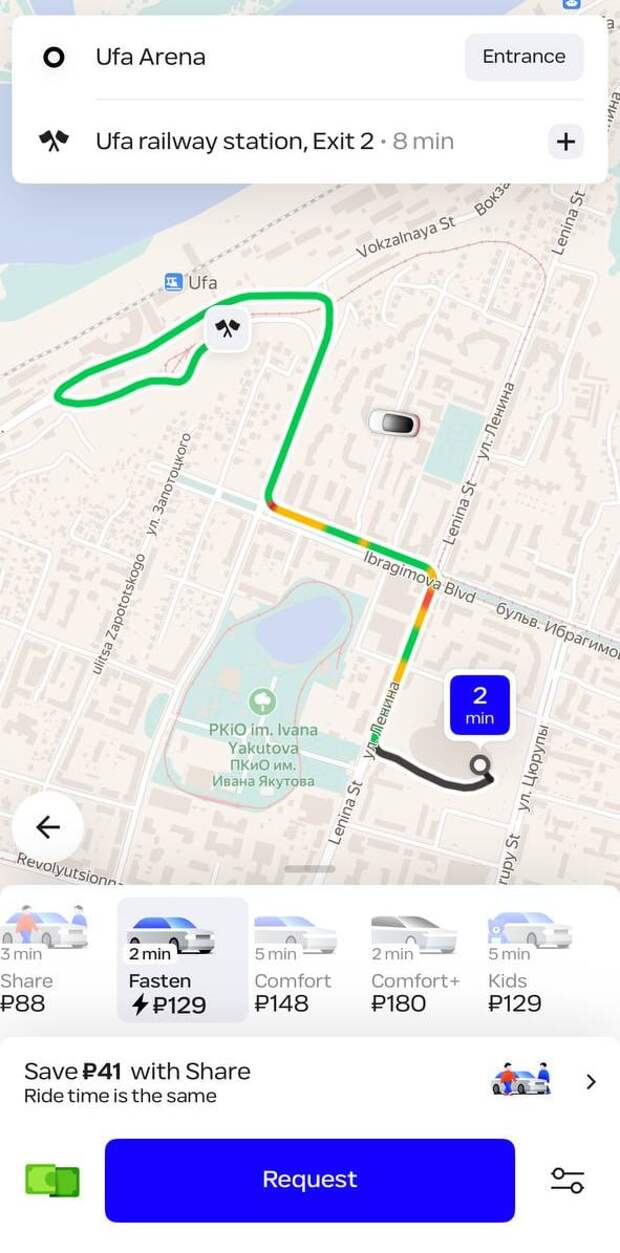The width and height of the screenshot is (620, 1253).
Task: Open ride options and preferences
Action: click(567, 1180)
